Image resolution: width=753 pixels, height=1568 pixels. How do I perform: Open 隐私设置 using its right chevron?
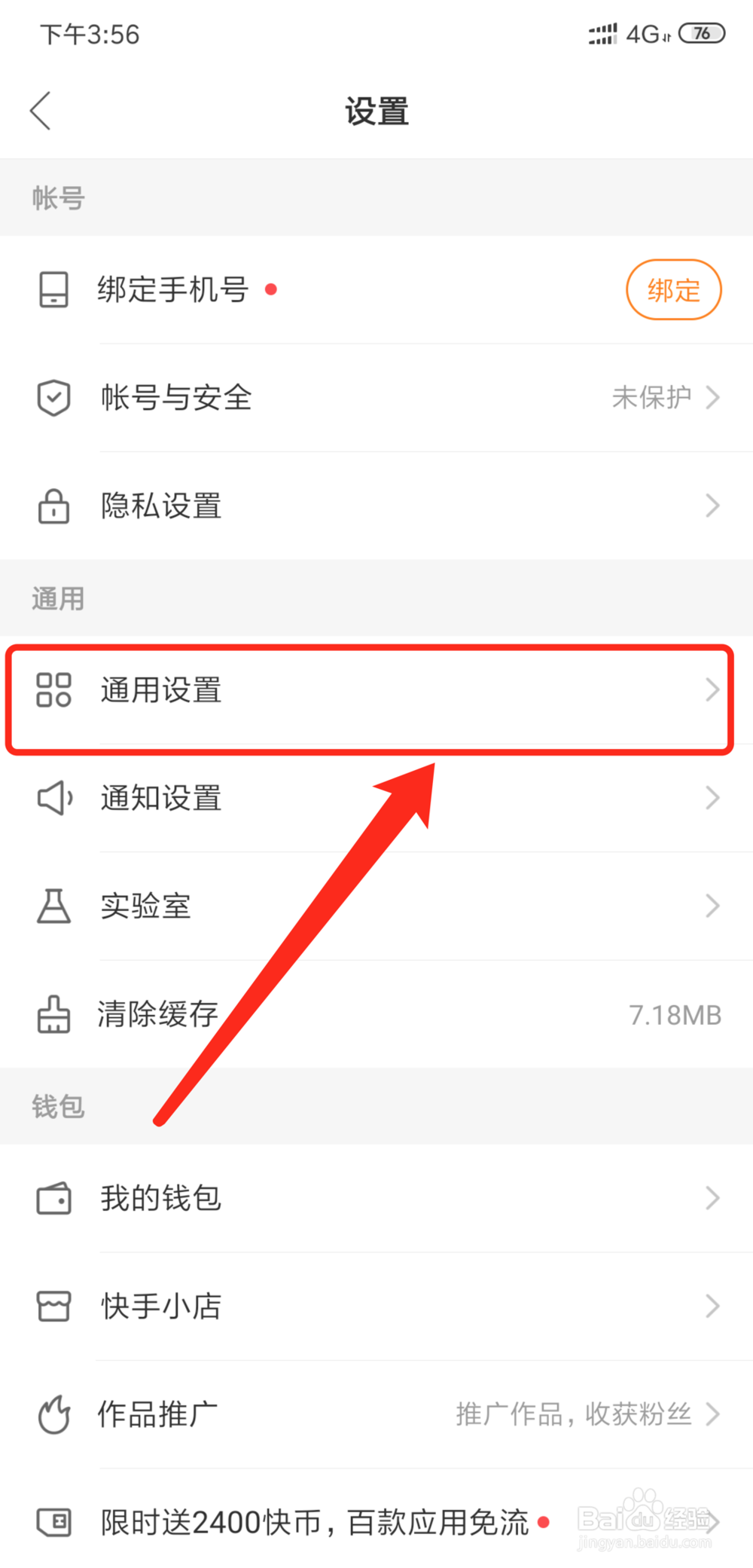point(712,506)
